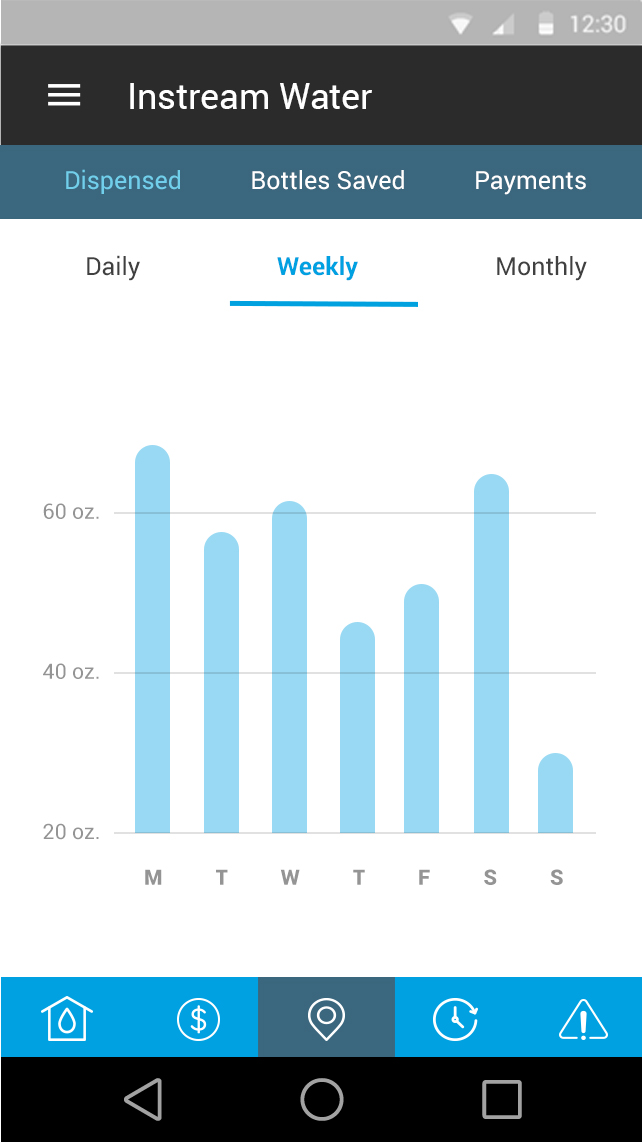
Task: Open the clock history section
Action: [x=455, y=1019]
